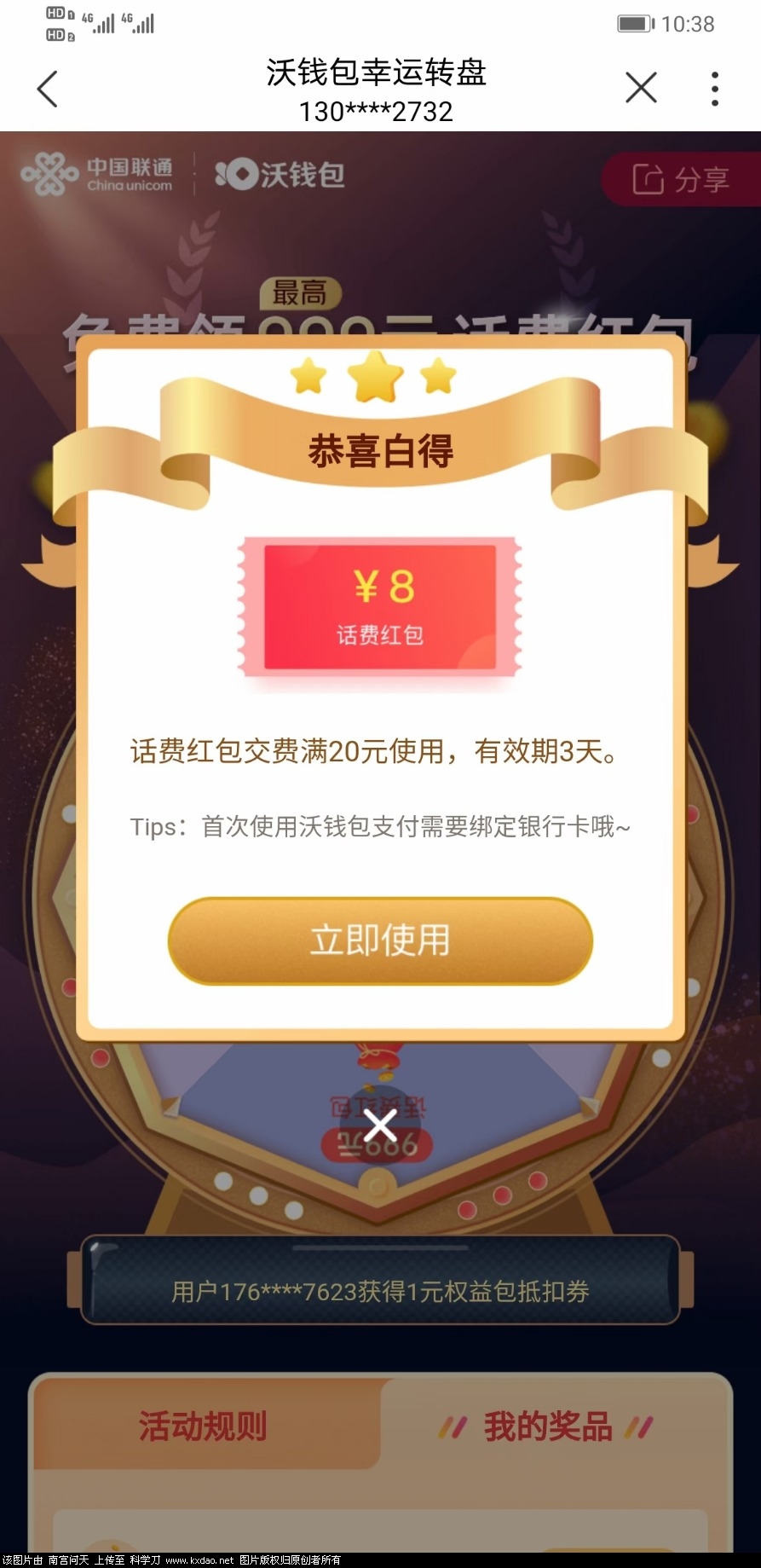Open the three-dot overflow menu
The image size is (761, 1568).
click(714, 89)
